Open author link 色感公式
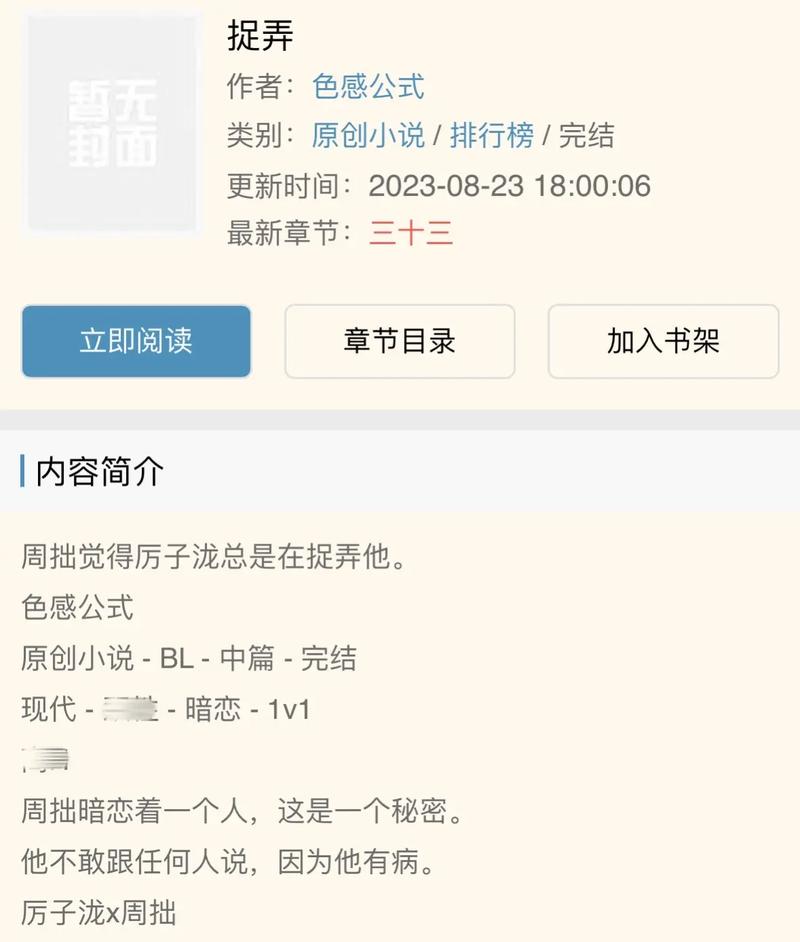 coord(368,86)
